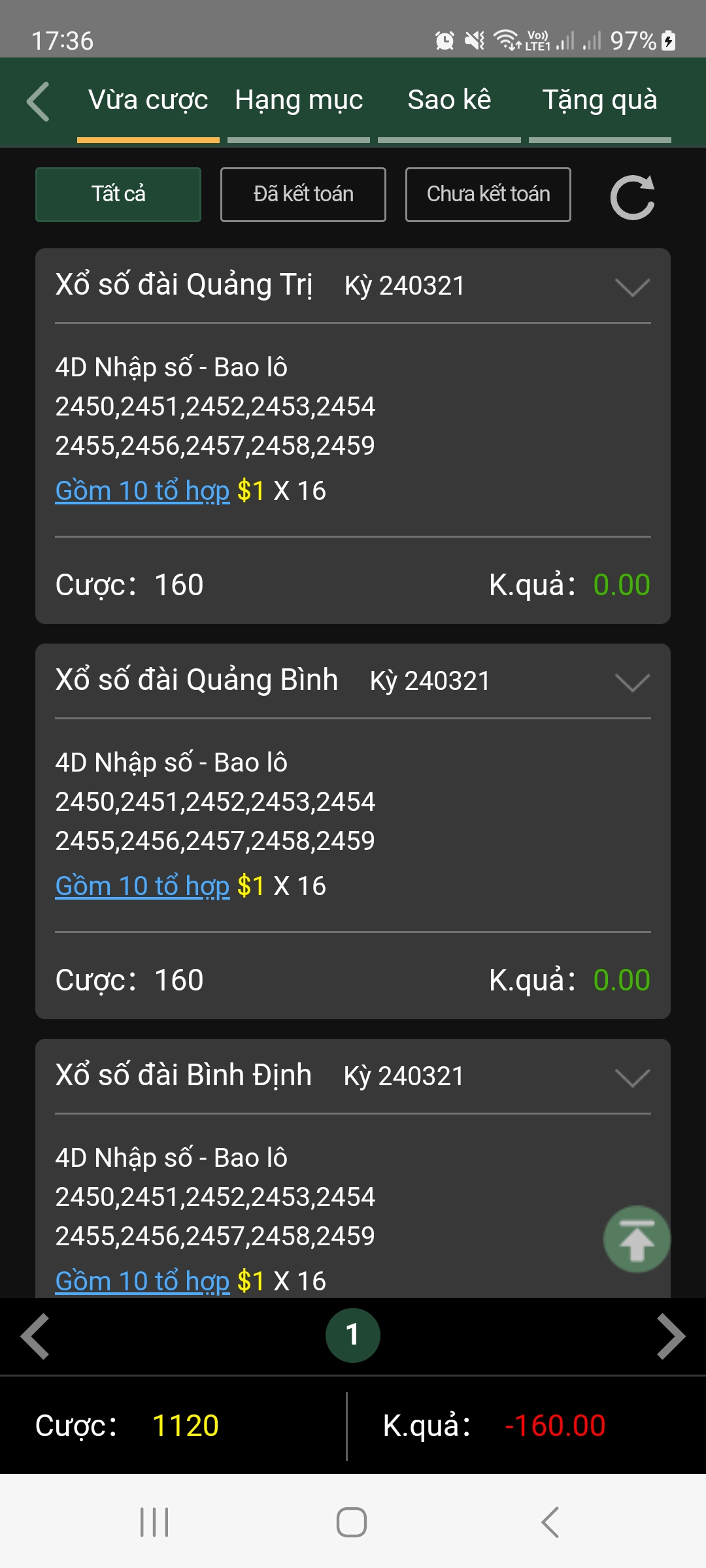Expand the Bình Định bet card

coord(632,1078)
